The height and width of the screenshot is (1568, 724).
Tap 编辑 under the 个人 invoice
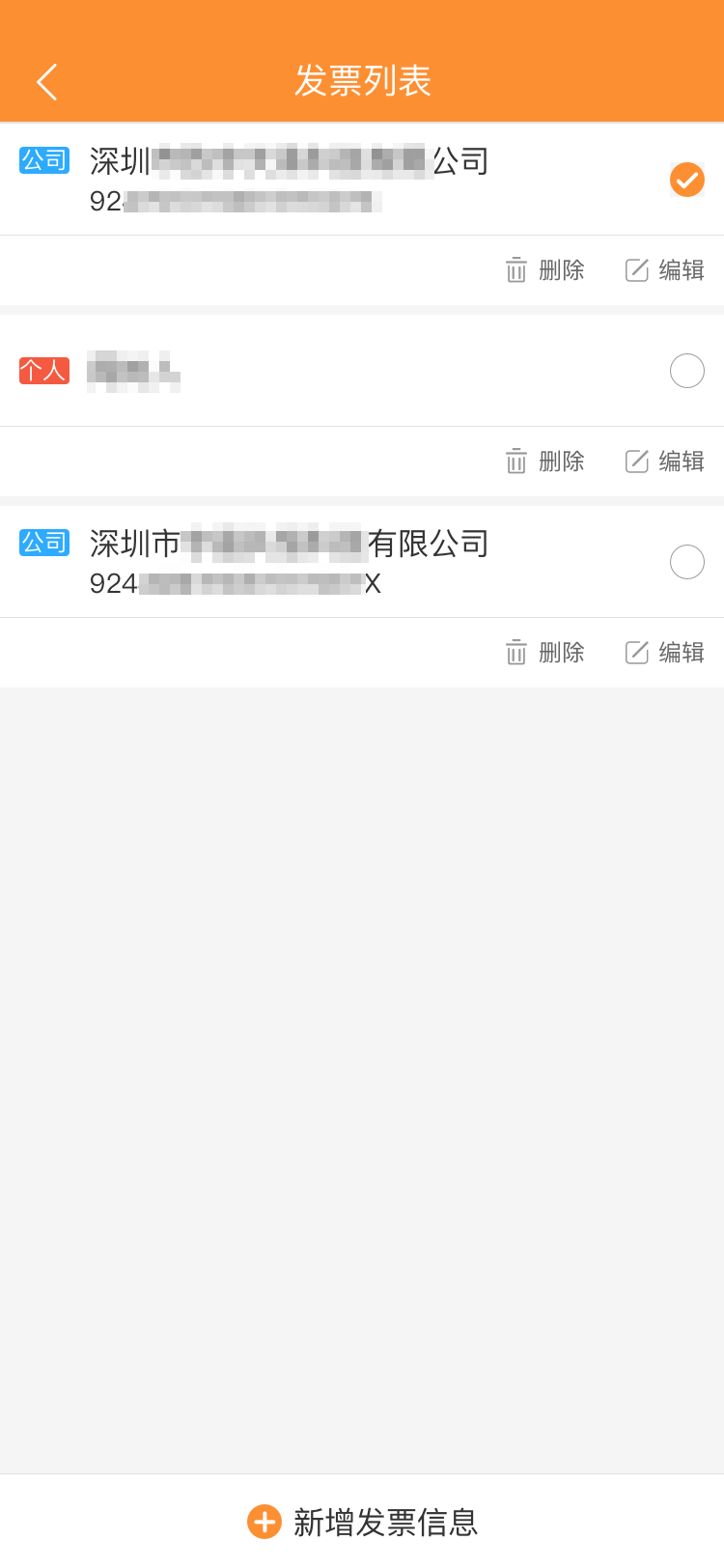coord(665,462)
